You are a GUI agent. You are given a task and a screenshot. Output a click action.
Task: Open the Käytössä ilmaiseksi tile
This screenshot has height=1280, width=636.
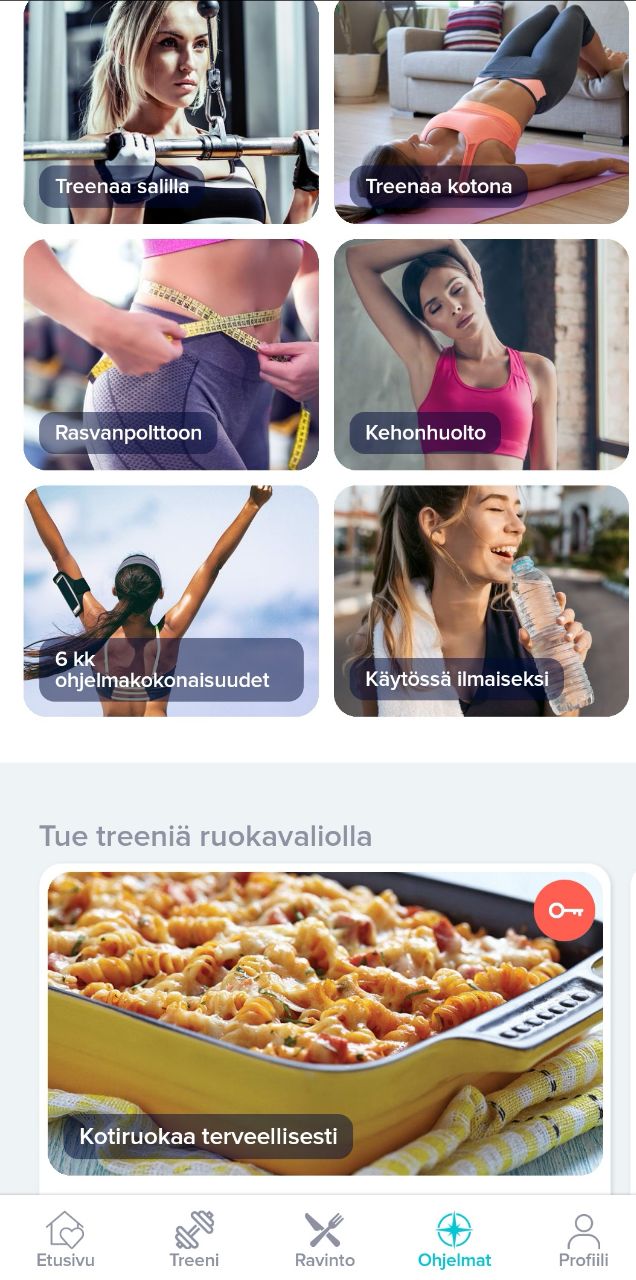tap(481, 601)
